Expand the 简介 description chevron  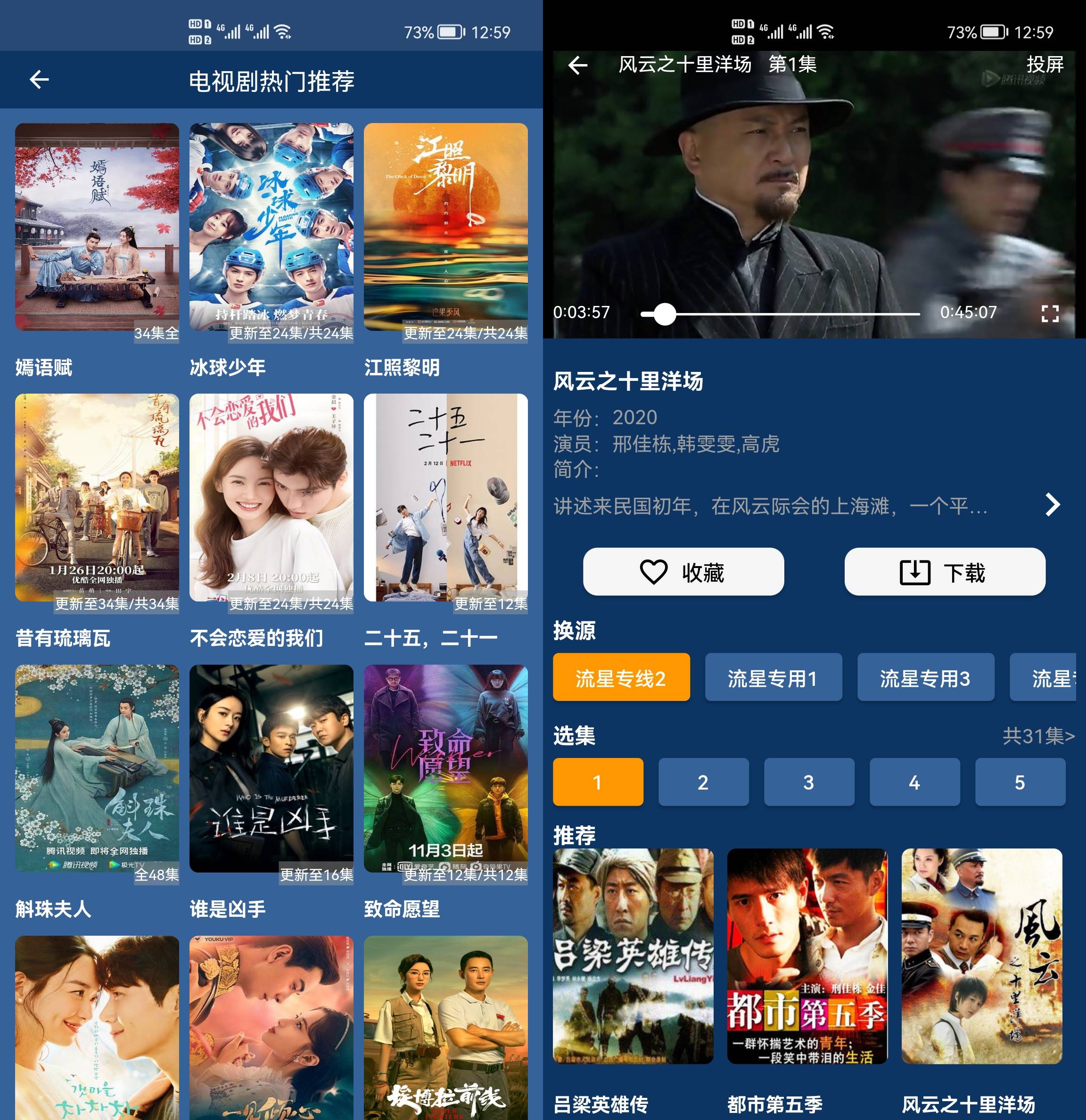[1052, 505]
